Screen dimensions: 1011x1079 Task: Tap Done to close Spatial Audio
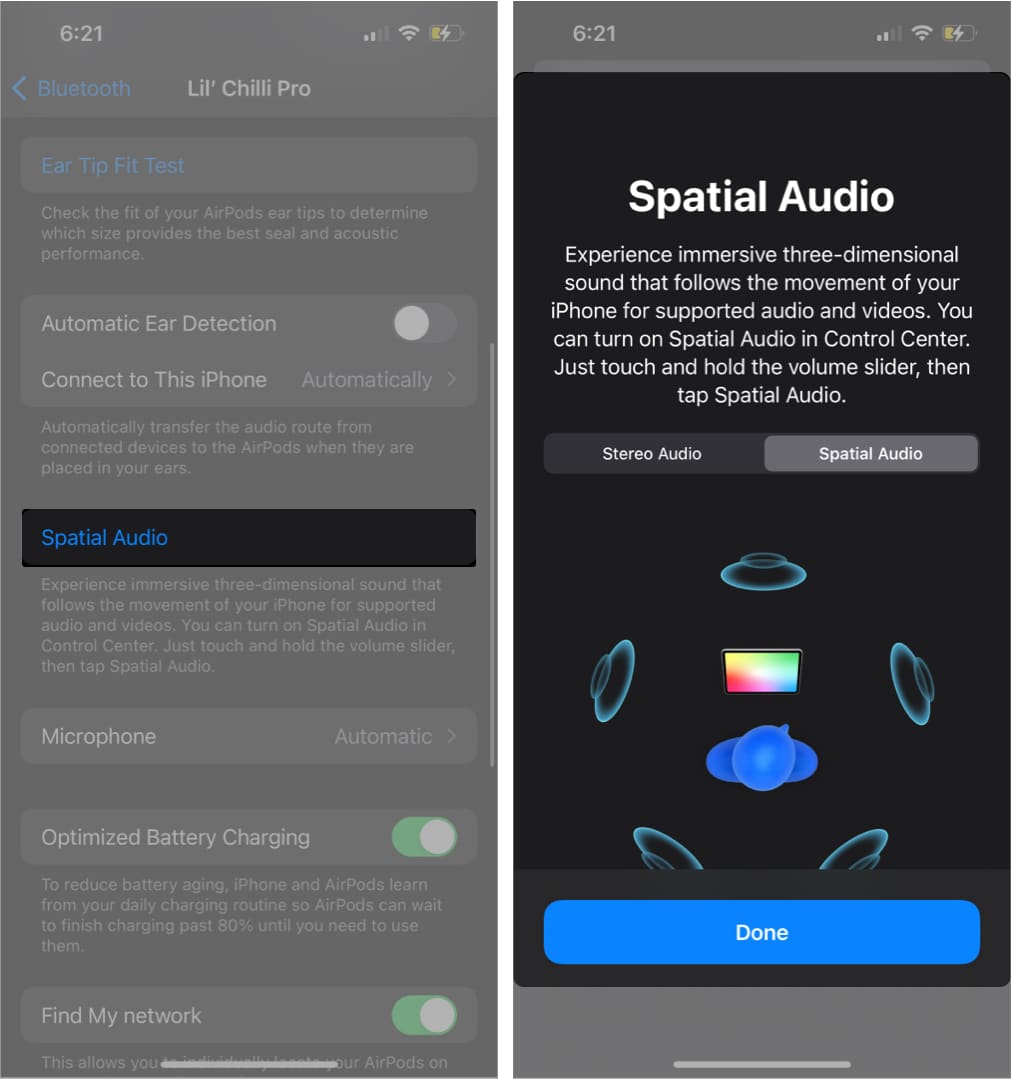pos(761,932)
